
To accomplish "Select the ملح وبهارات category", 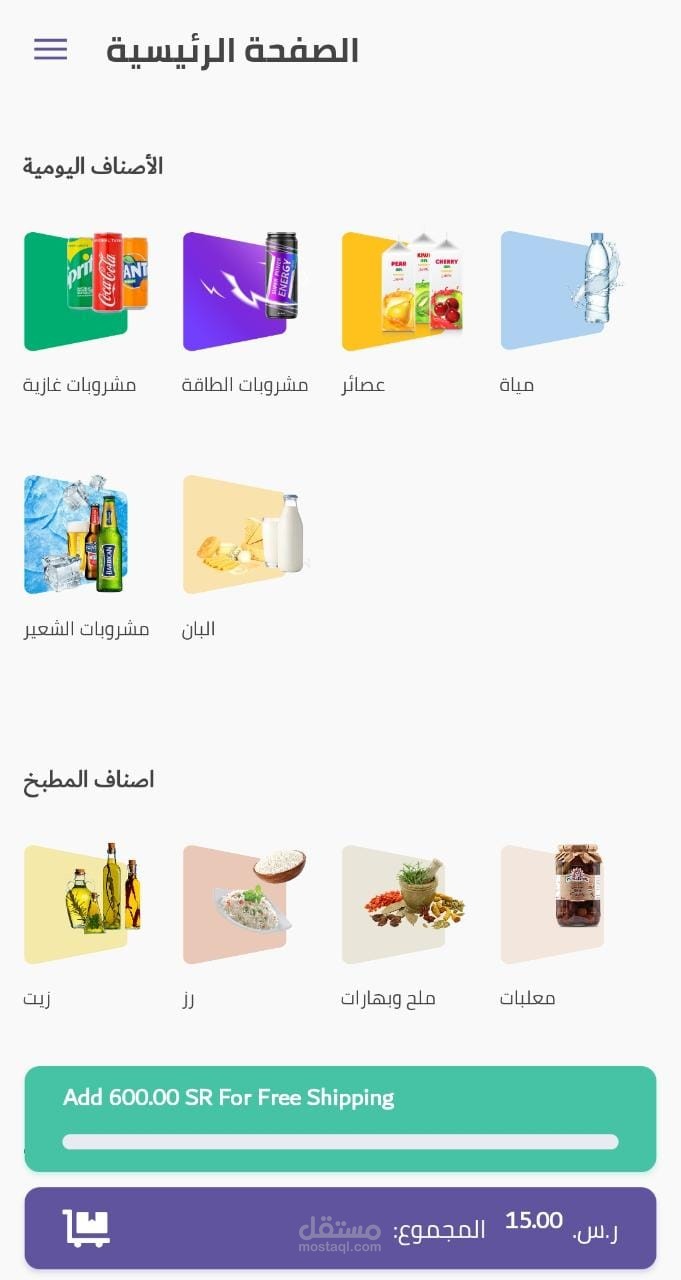I will click(402, 904).
